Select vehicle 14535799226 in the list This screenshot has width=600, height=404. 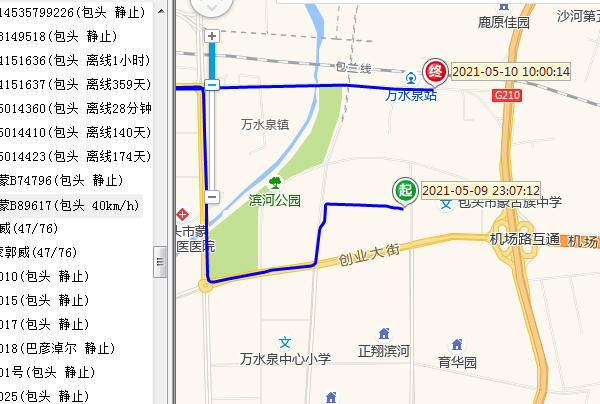60,13
